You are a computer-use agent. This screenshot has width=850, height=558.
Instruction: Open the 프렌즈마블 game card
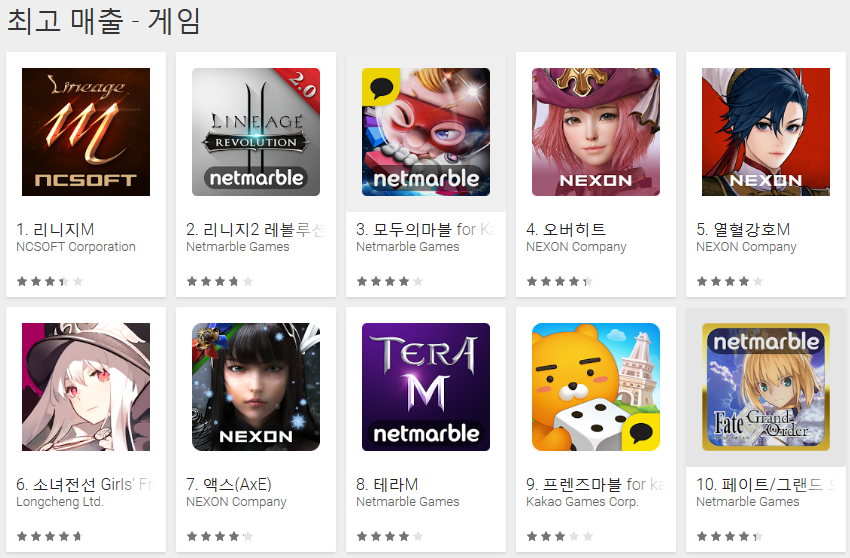coord(596,387)
